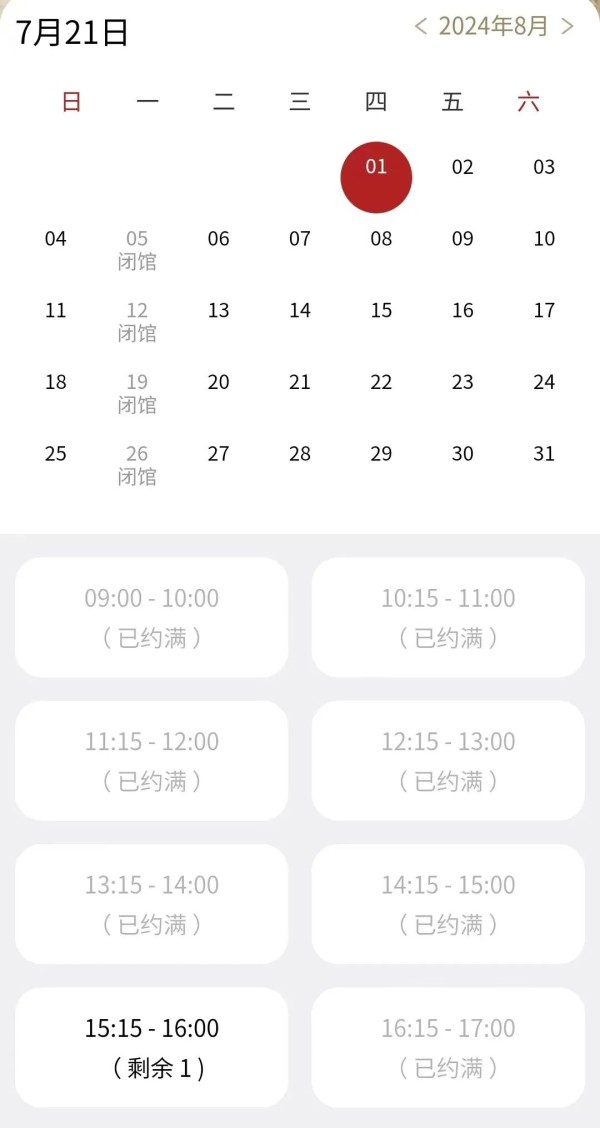Image resolution: width=600 pixels, height=1128 pixels.
Task: Select August 01 on the calendar
Action: point(376,177)
